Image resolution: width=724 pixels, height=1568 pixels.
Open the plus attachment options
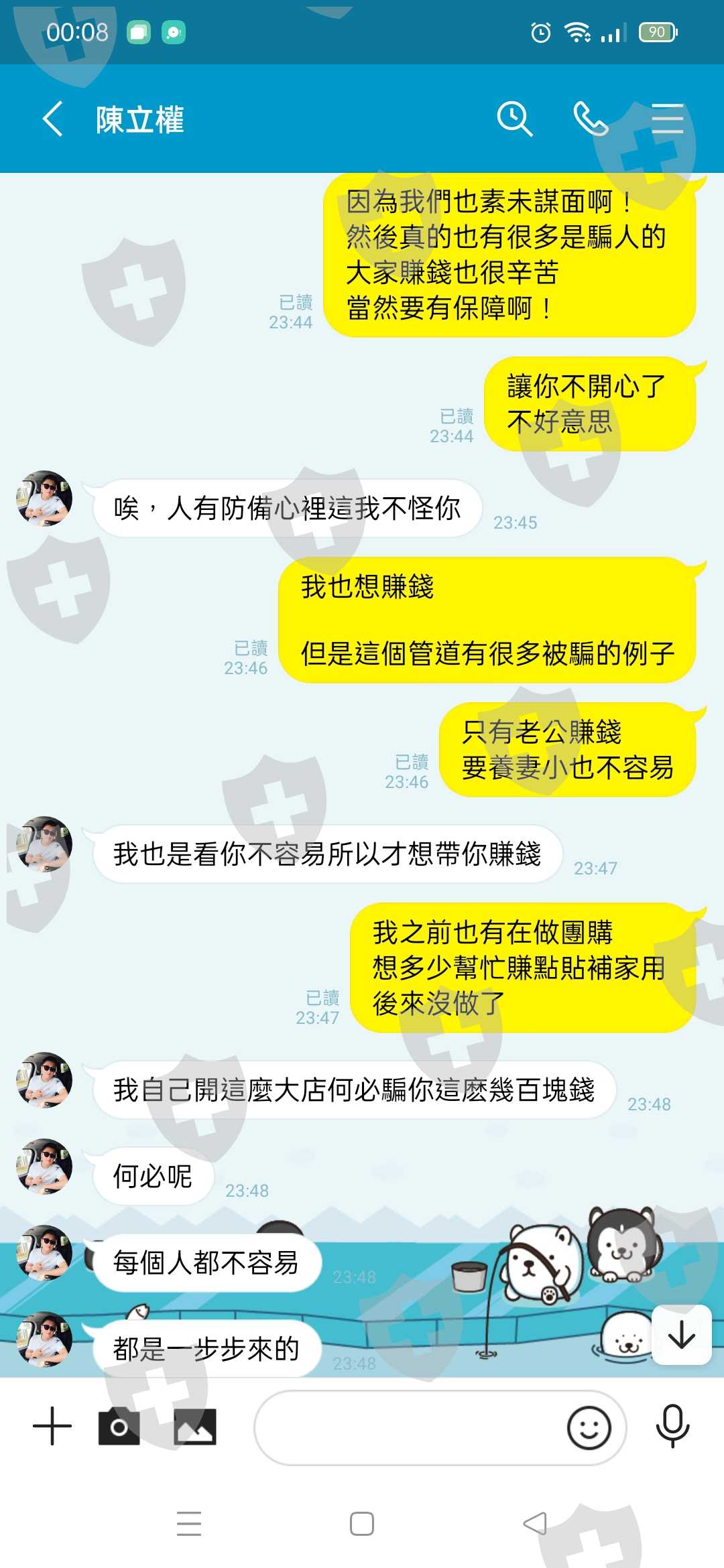tap(52, 1426)
